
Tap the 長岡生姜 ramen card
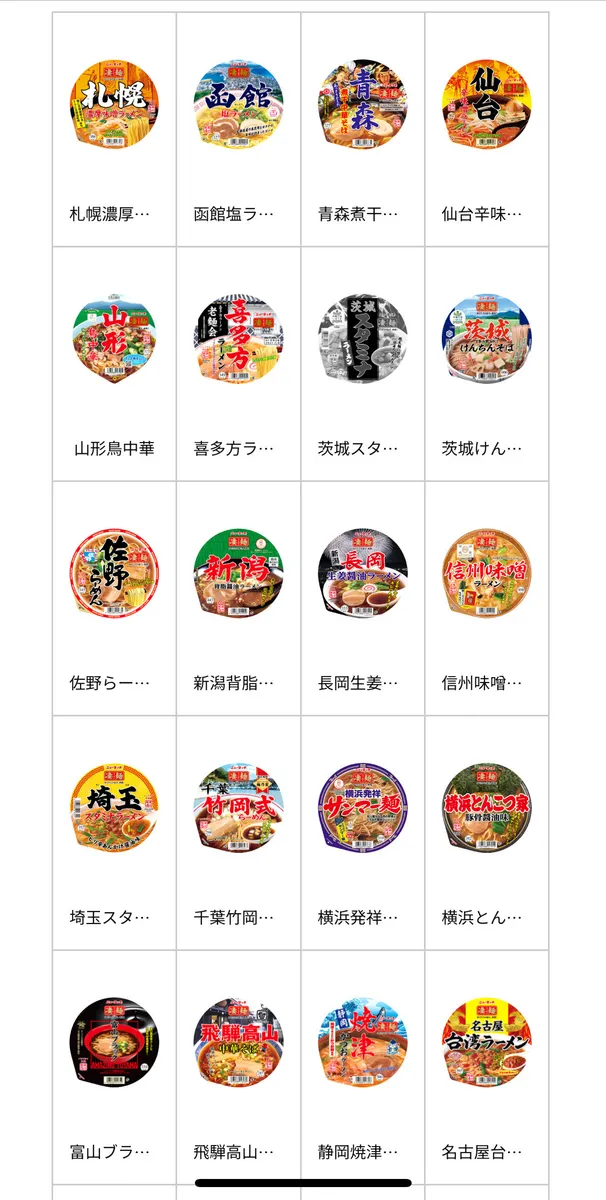coord(362,574)
